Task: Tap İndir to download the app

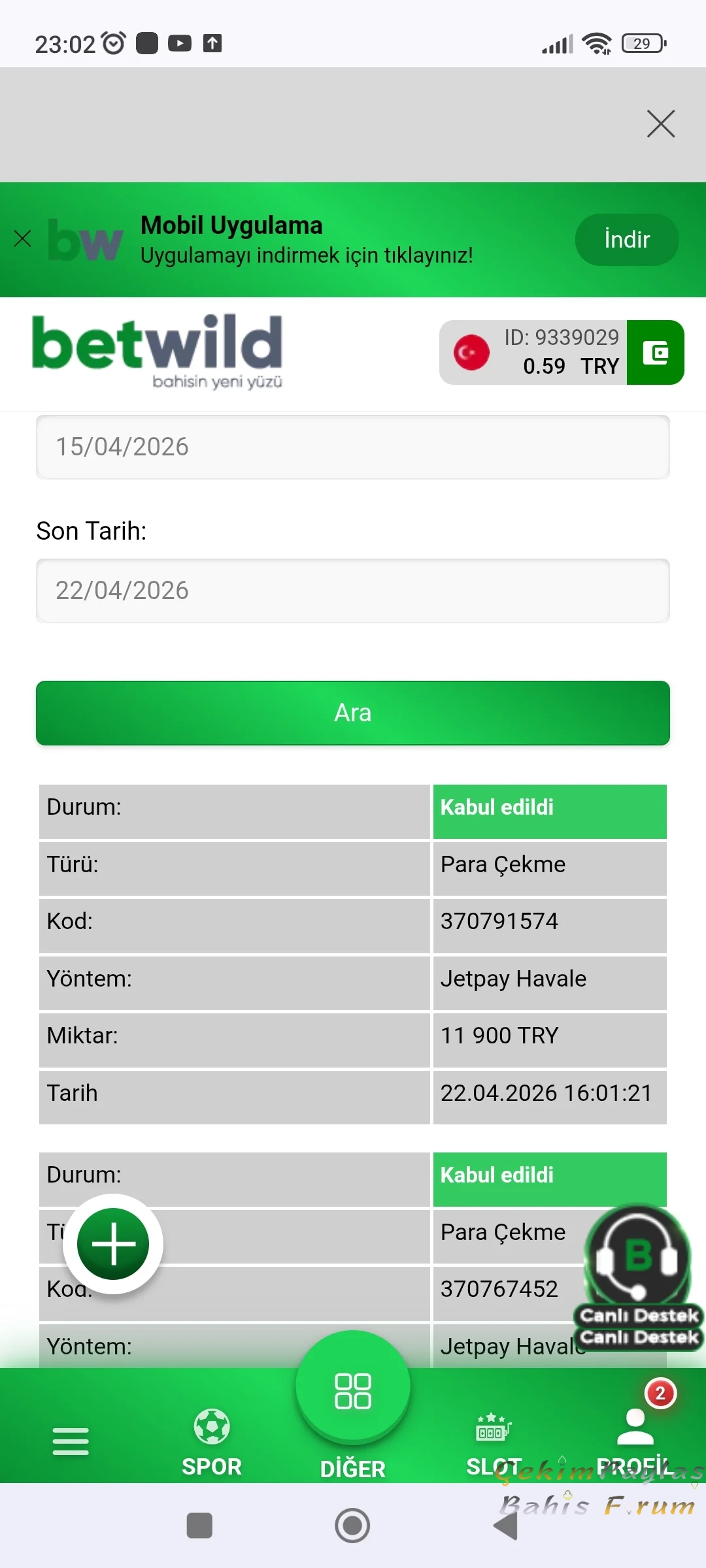Action: point(626,240)
